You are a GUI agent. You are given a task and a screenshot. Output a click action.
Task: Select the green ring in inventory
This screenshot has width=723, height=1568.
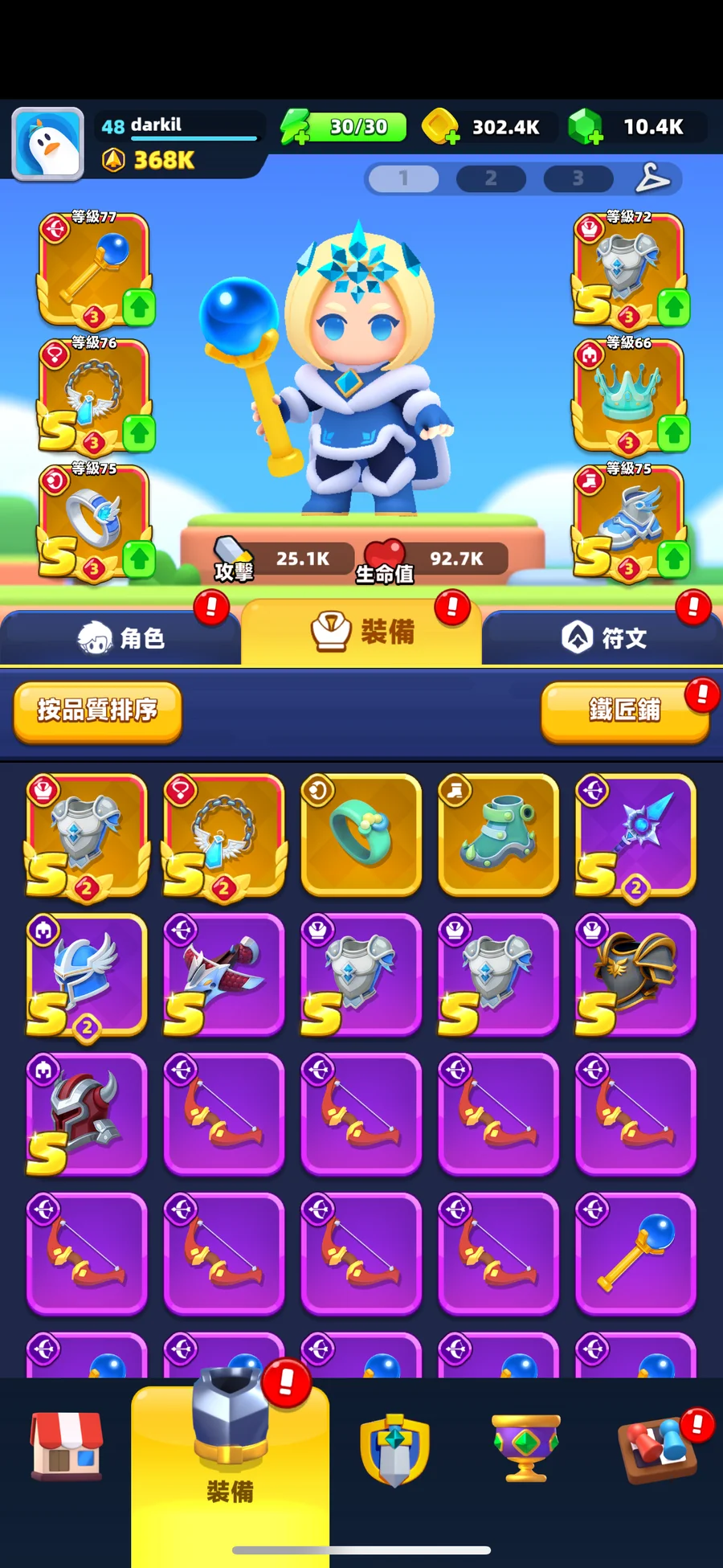pyautogui.click(x=361, y=835)
